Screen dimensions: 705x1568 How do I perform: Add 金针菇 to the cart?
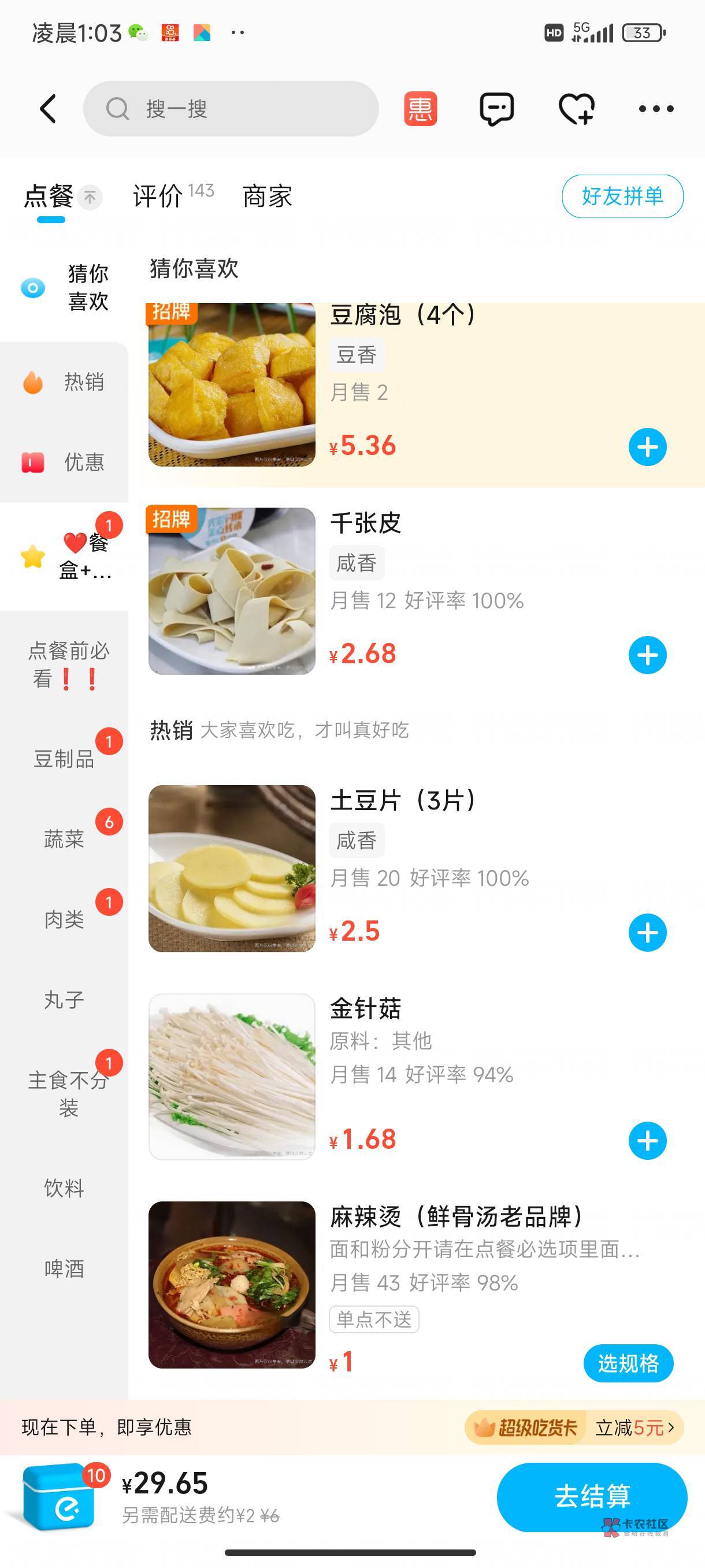pyautogui.click(x=647, y=1141)
